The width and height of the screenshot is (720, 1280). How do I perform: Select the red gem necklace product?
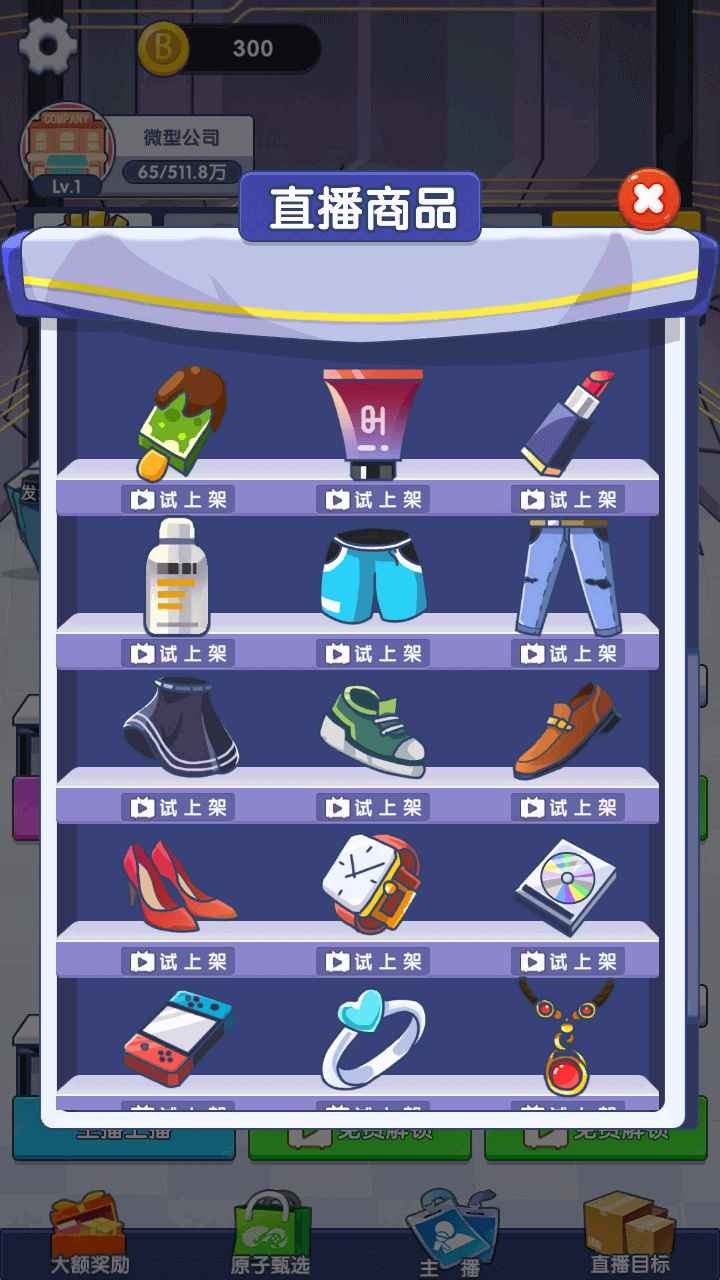pyautogui.click(x=566, y=1040)
